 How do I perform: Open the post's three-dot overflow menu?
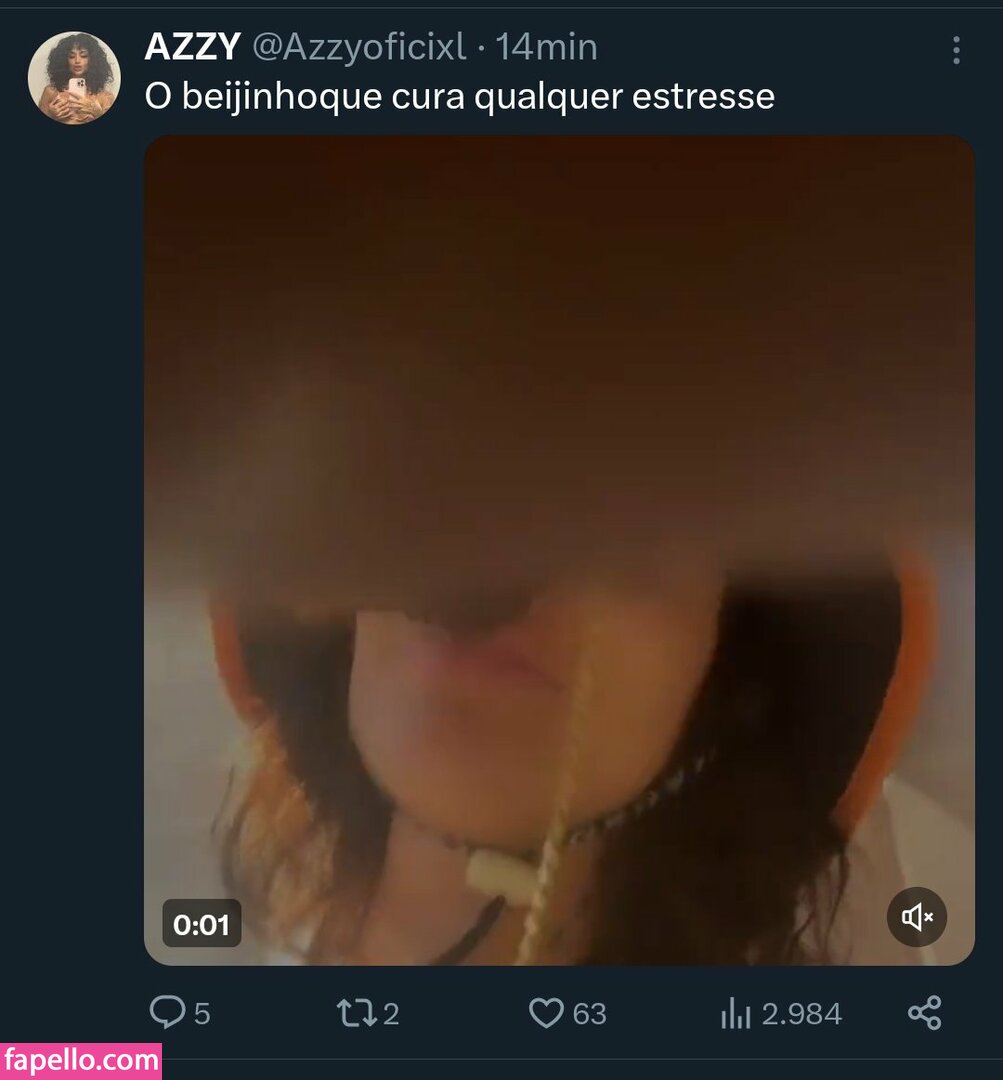tap(956, 50)
